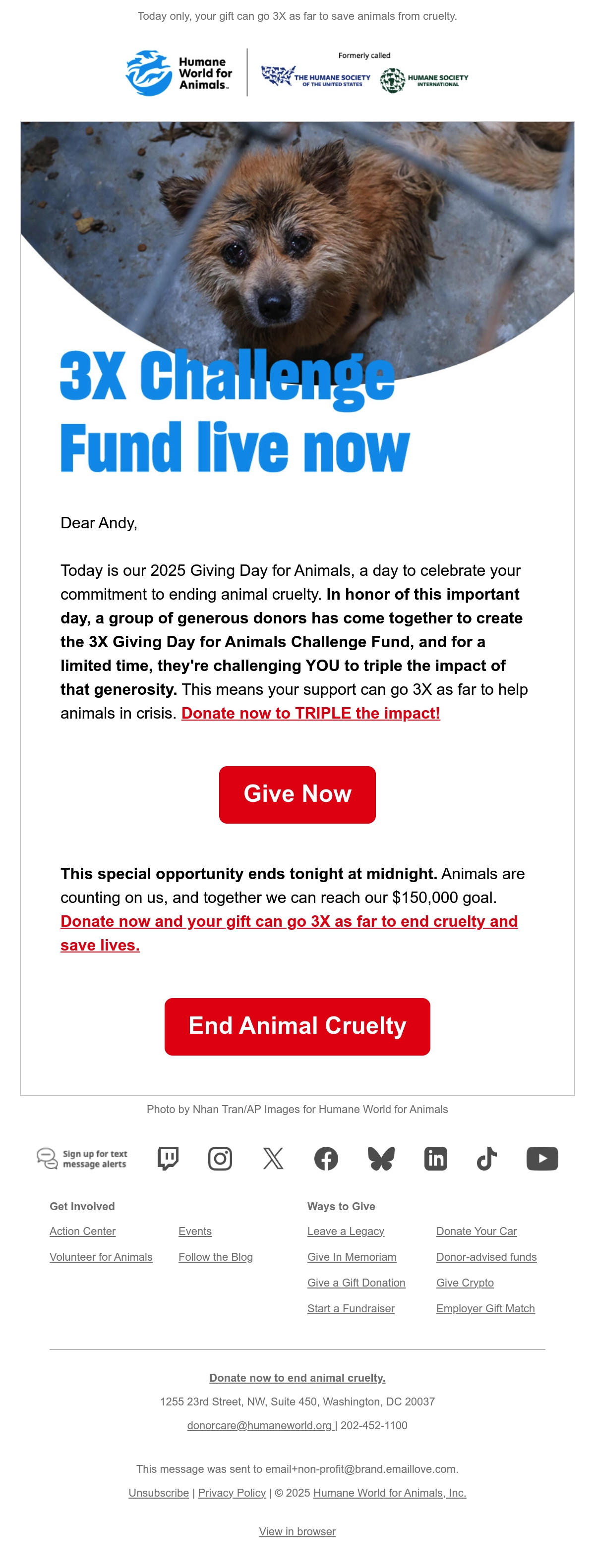Open the YouTube icon
This screenshot has width=595, height=1568.
[x=542, y=1158]
